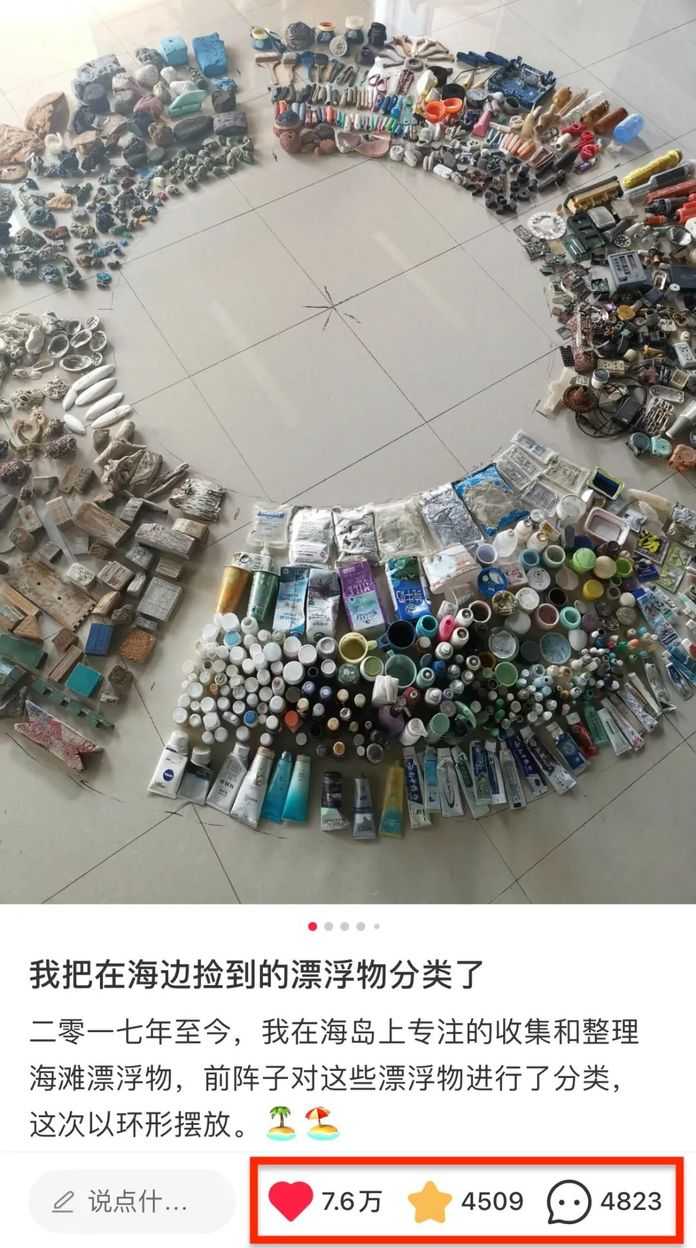
Task: Open the beach debris photo in full view
Action: pos(348,450)
